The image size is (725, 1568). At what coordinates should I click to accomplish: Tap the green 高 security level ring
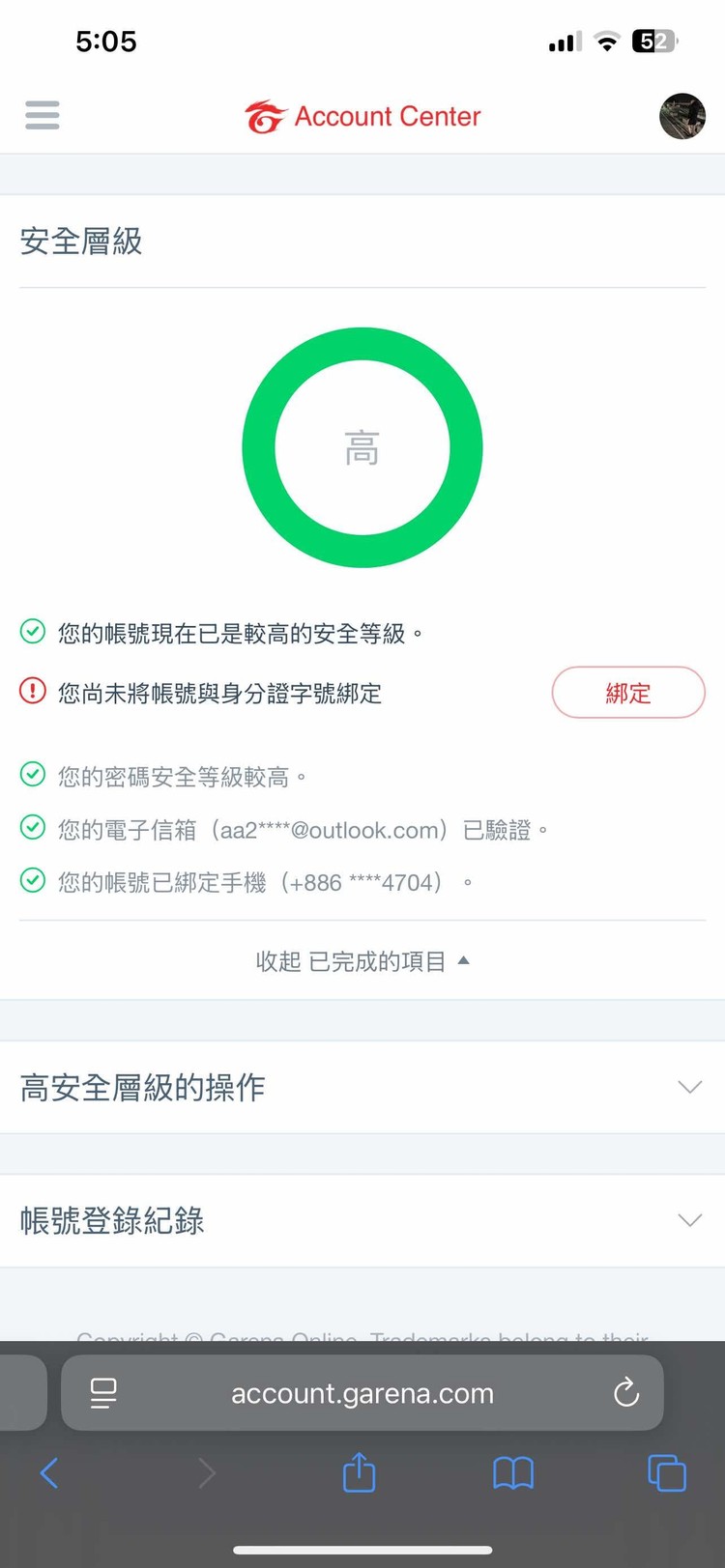pos(362,446)
